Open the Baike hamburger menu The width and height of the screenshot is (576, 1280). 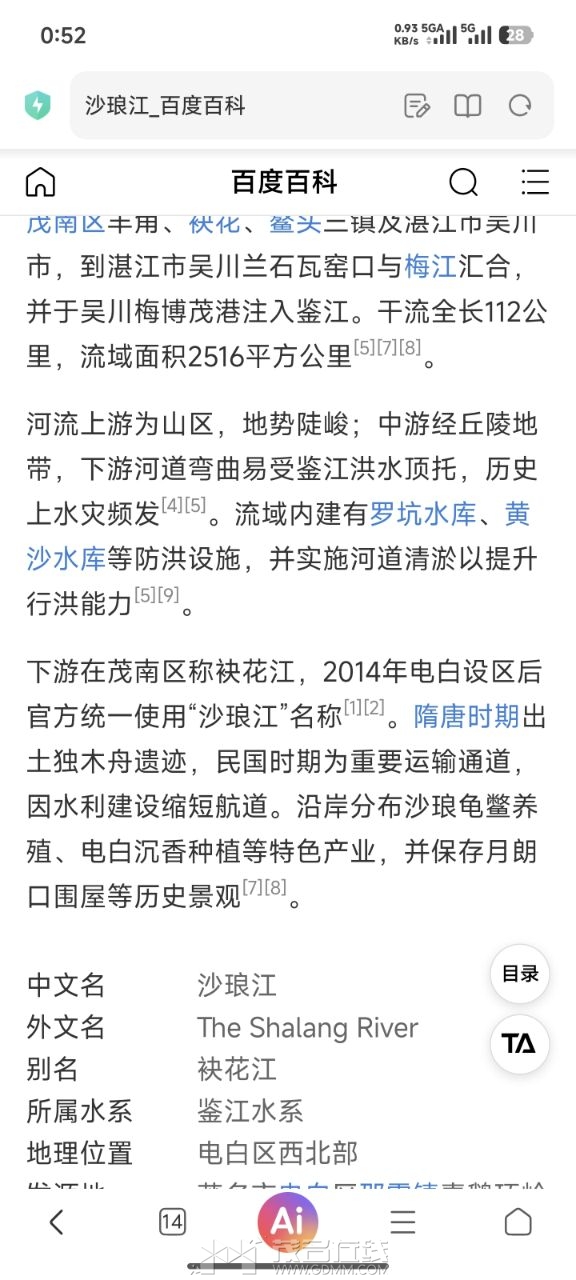click(x=535, y=182)
